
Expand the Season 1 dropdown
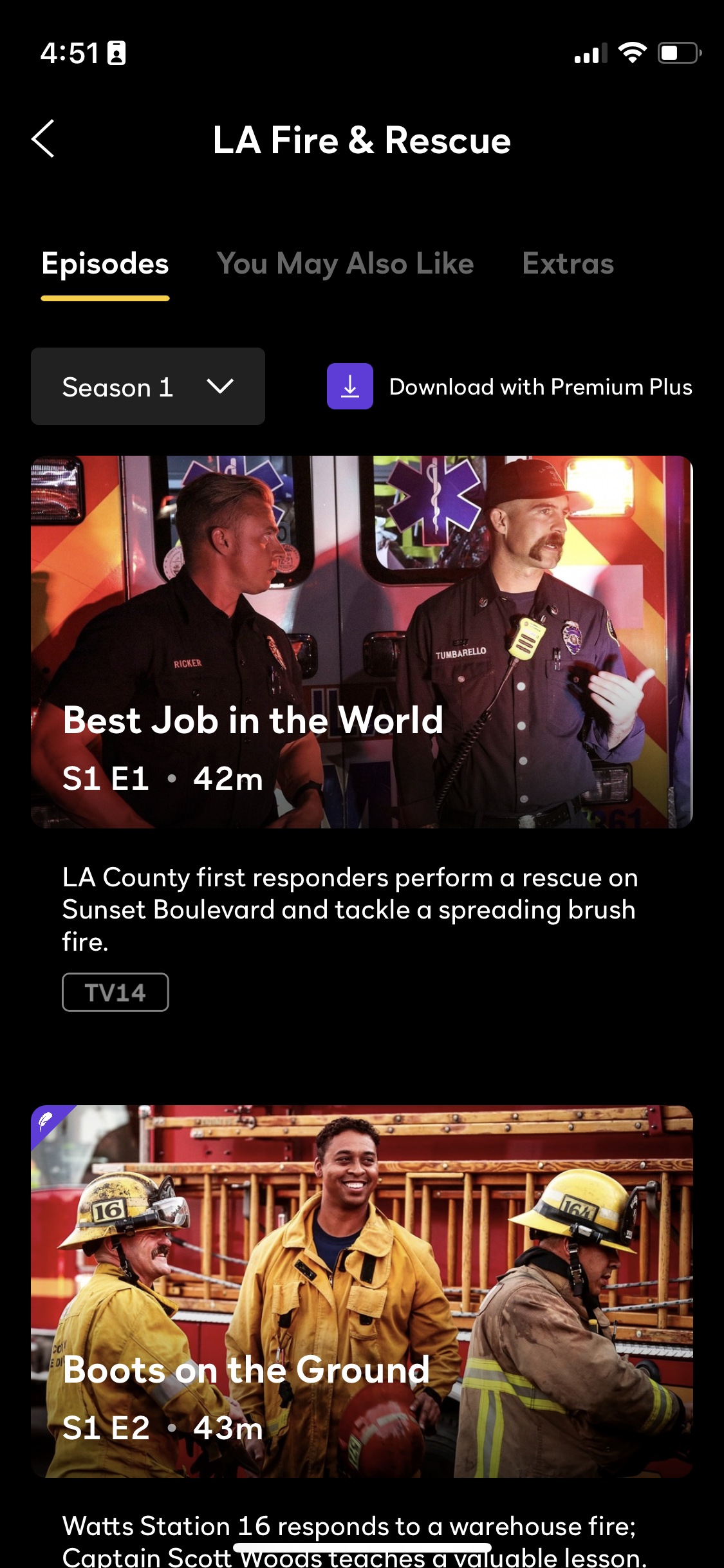(x=148, y=386)
